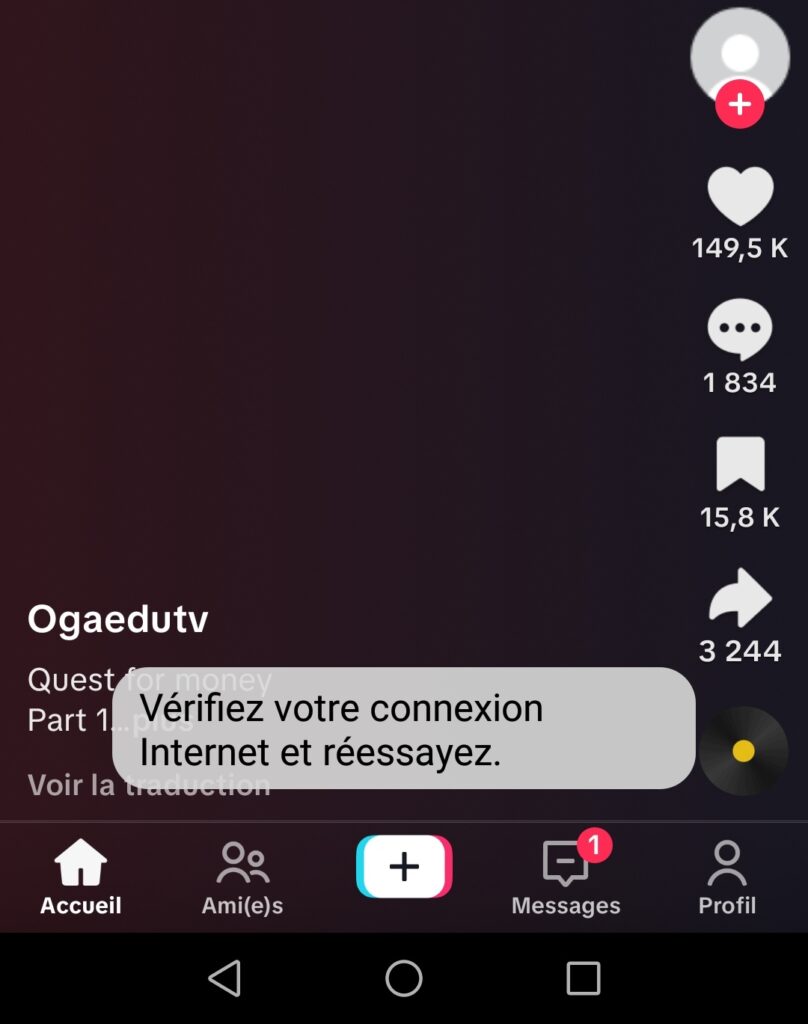Open the comments with 1 834 replies

740,331
